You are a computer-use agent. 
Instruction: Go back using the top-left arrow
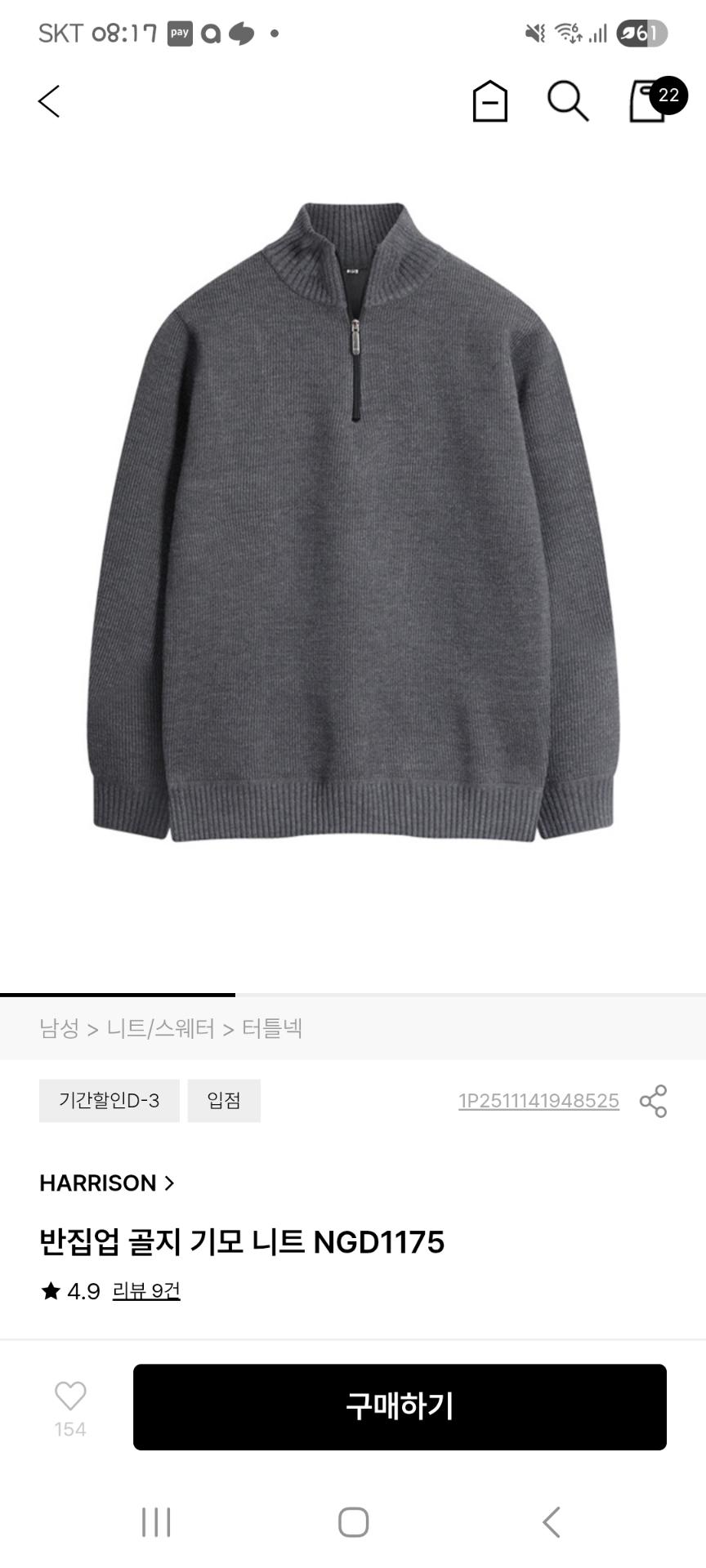(x=49, y=101)
